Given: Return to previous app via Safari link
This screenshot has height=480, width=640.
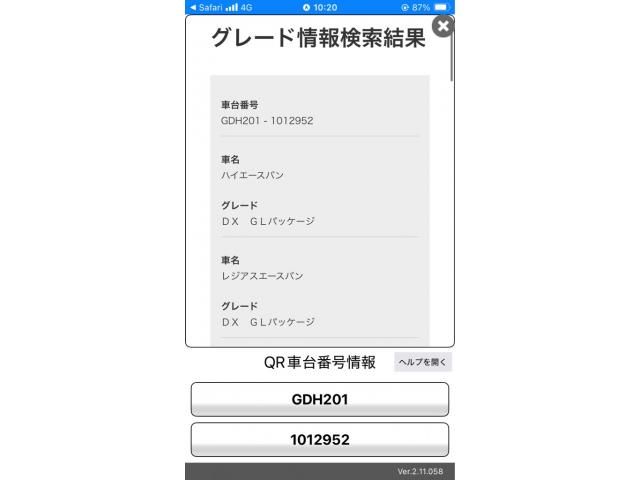Looking at the screenshot, I should [204, 7].
